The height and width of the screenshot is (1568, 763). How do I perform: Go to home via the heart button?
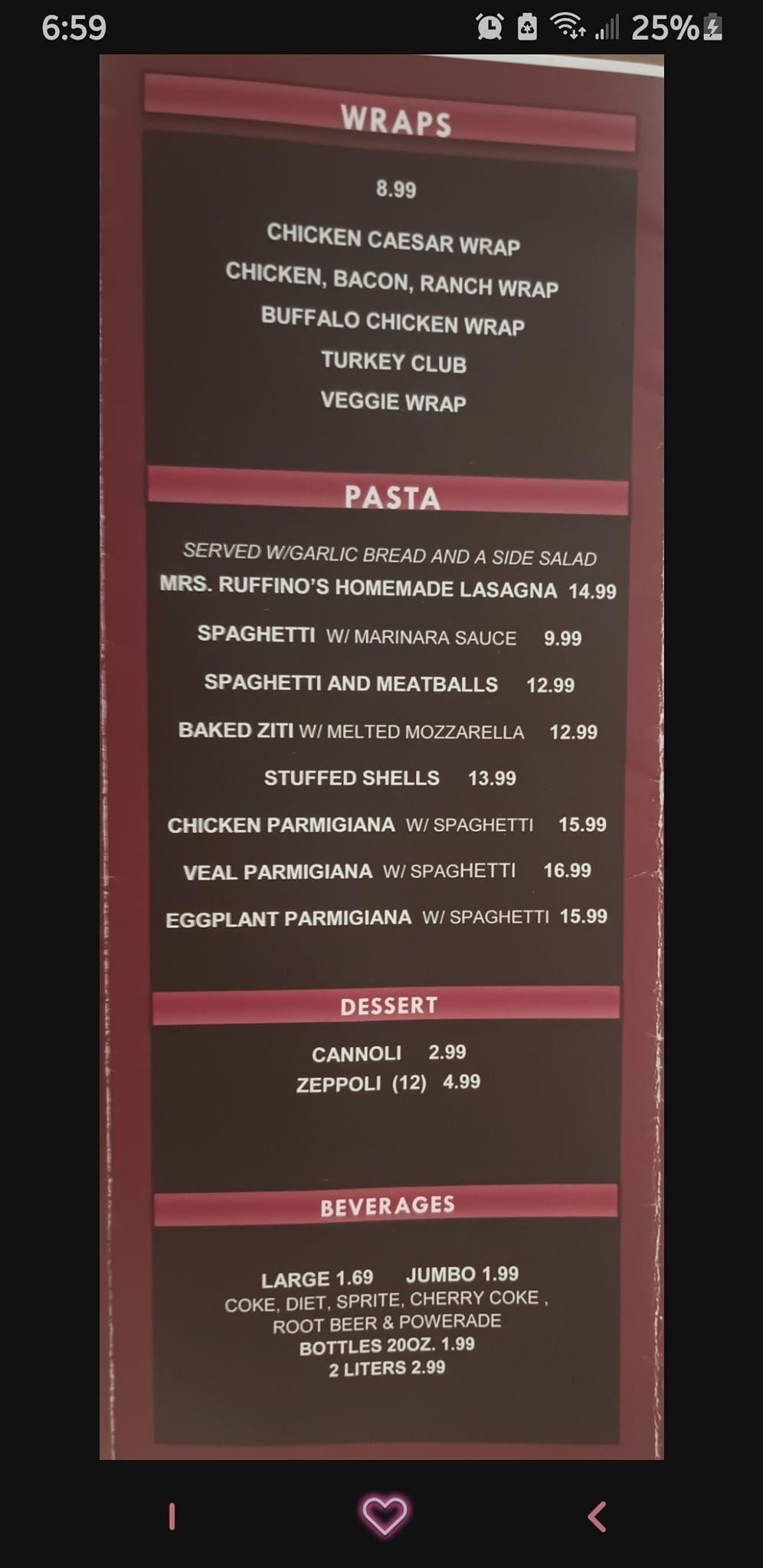tap(385, 1515)
